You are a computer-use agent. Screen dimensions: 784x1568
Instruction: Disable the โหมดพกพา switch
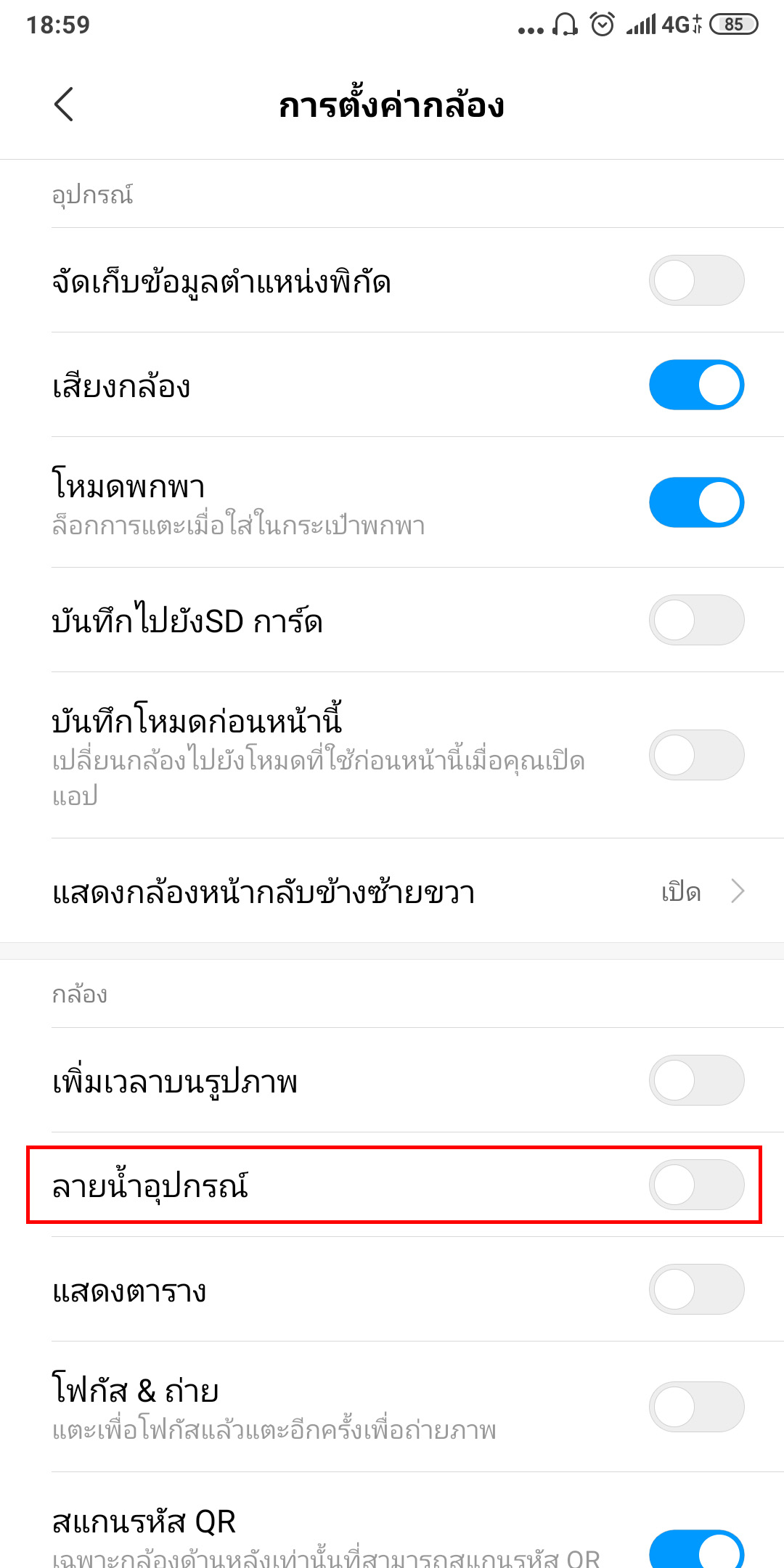[695, 502]
